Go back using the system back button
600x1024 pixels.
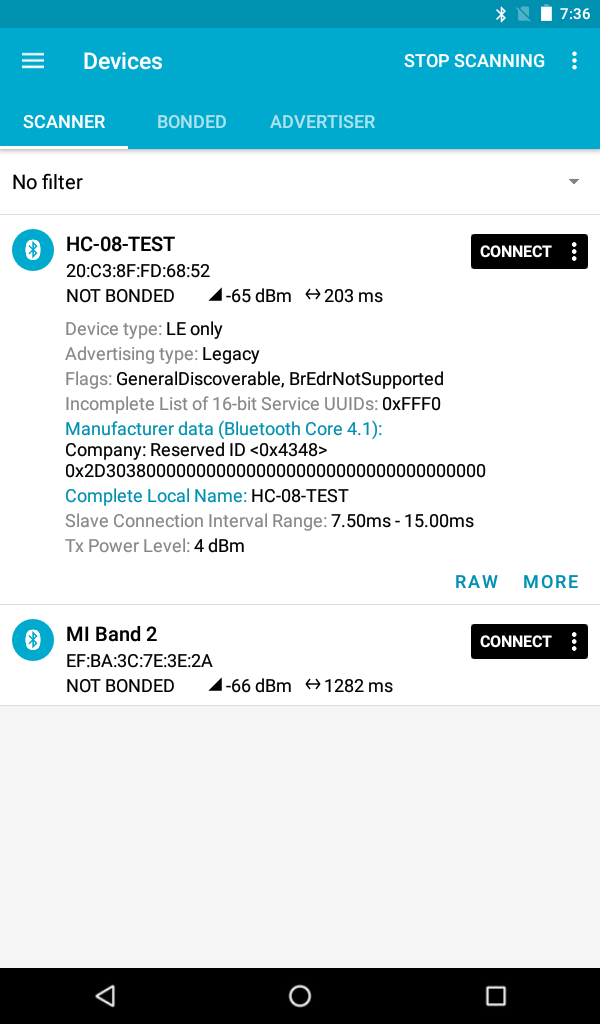(104, 995)
